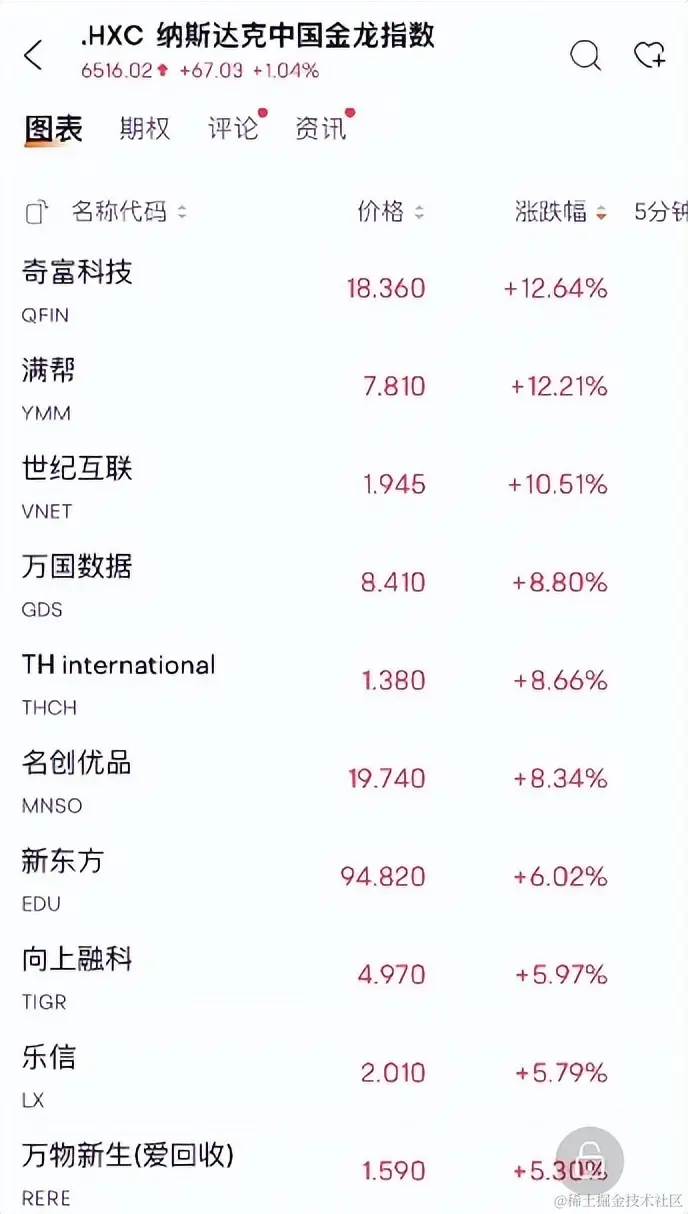Tap the floating lock button
Image resolution: width=688 pixels, height=1214 pixels.
pyautogui.click(x=590, y=1161)
